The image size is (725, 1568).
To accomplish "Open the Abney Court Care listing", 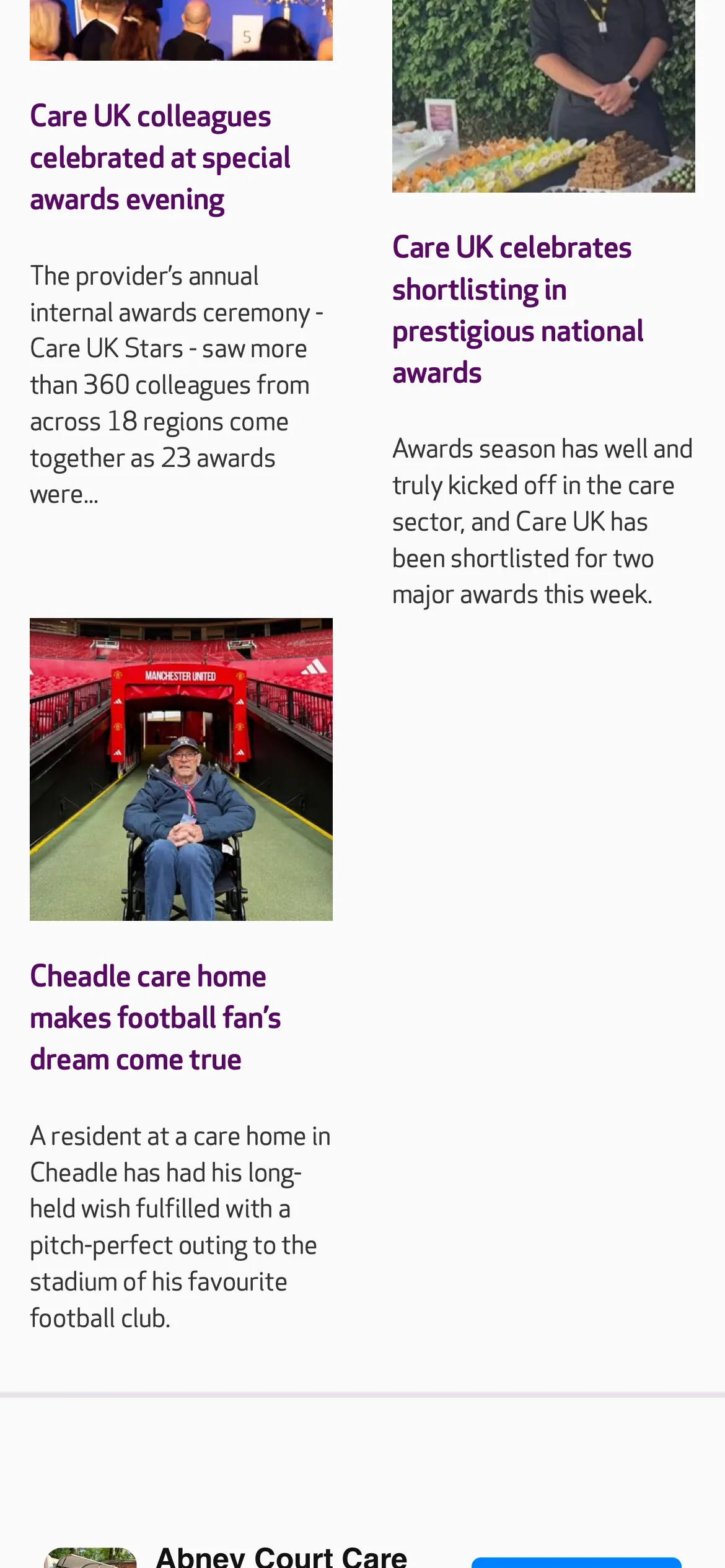I will (x=281, y=1557).
